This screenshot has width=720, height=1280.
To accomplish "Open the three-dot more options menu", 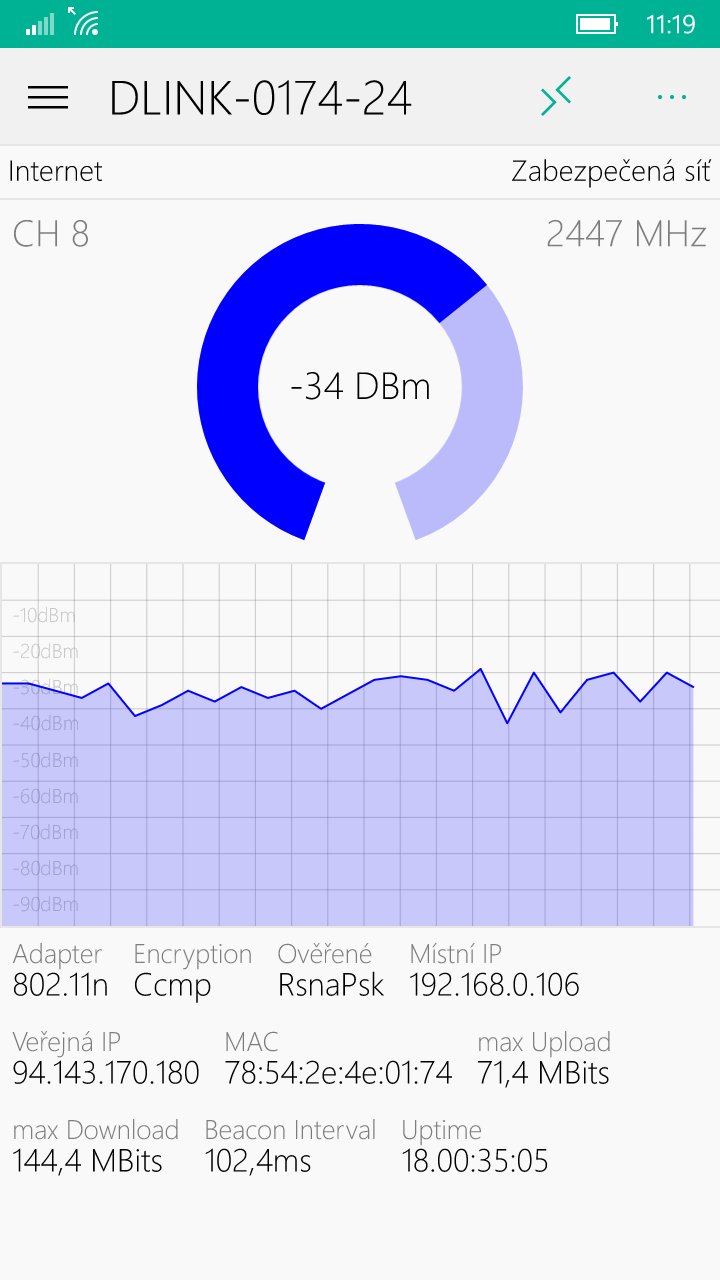I will point(672,97).
